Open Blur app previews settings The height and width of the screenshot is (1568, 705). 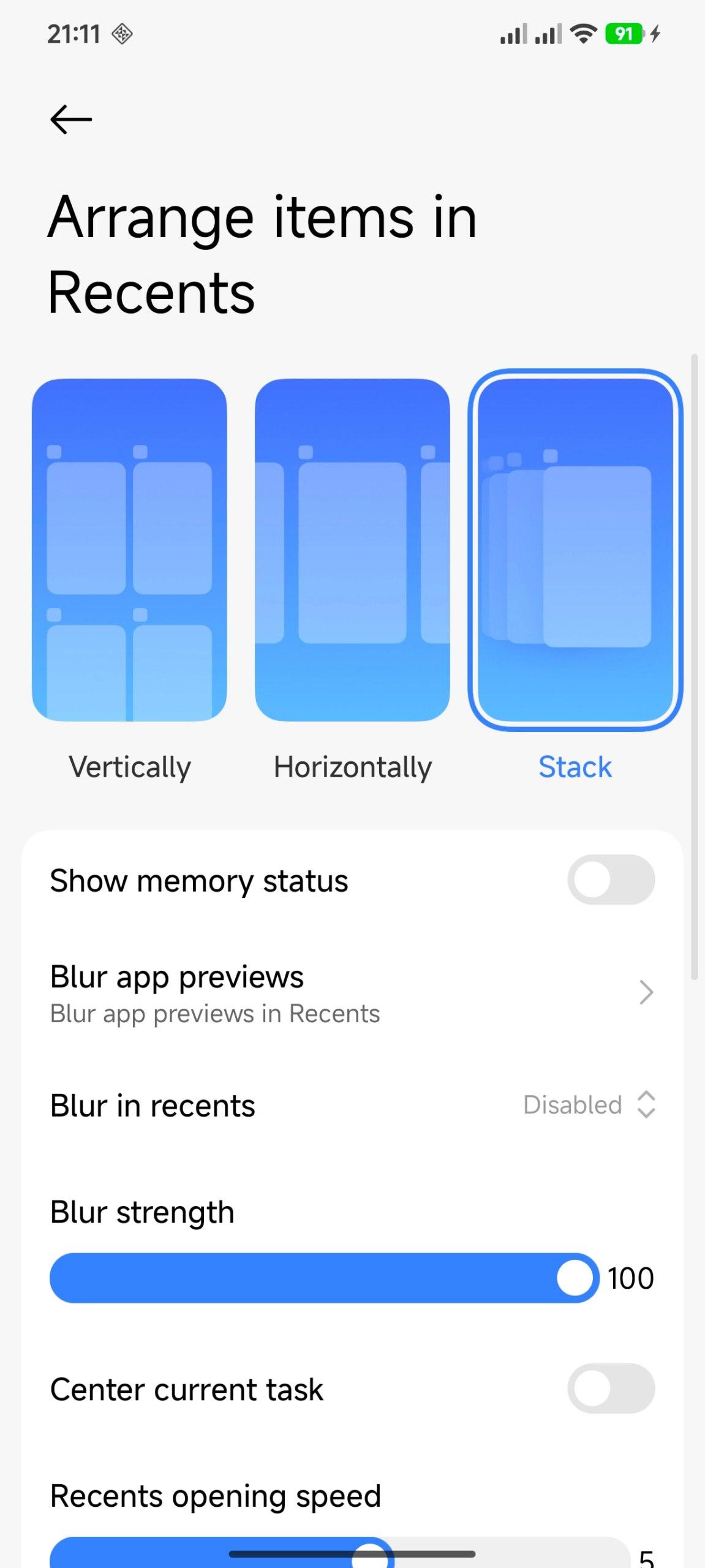(352, 992)
